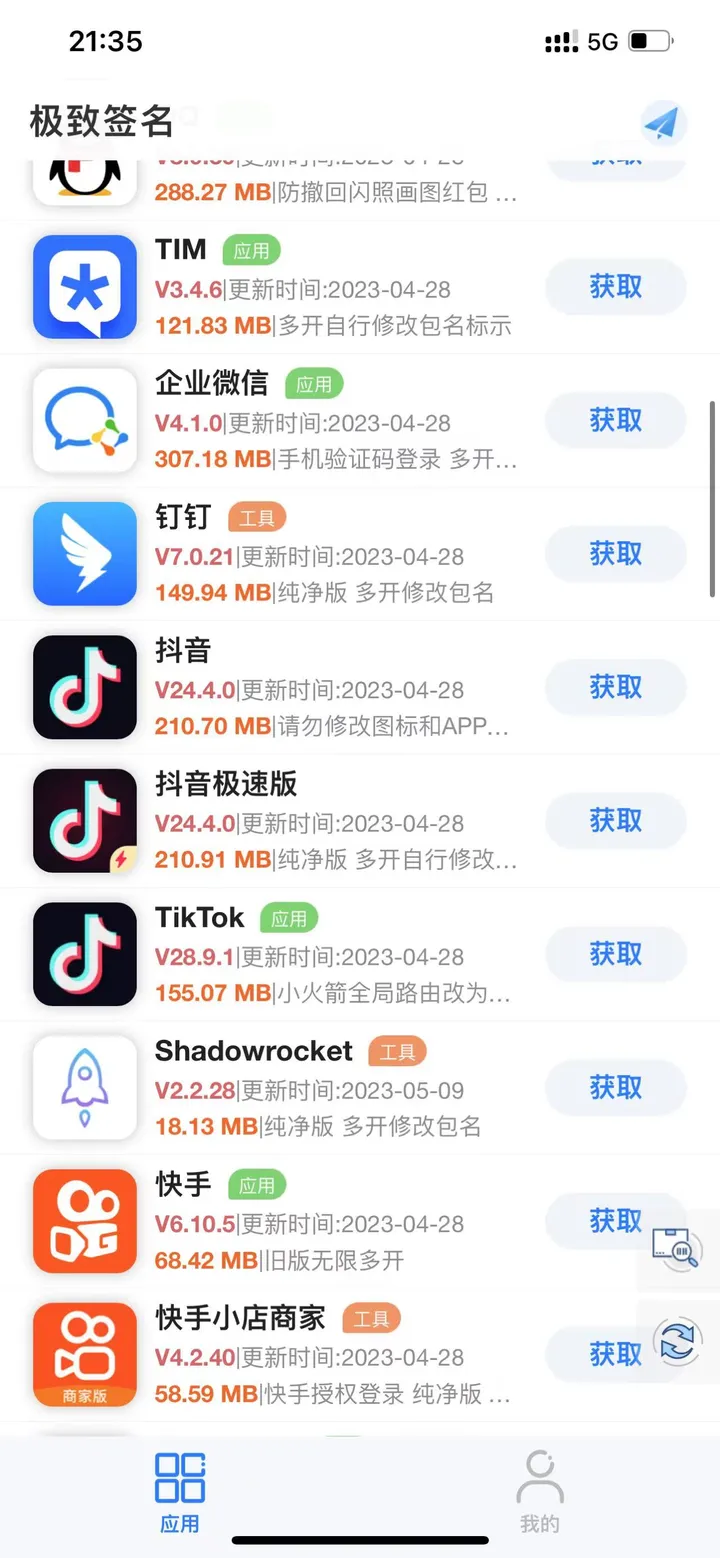Tap 获取 for 企业微信
Screen dimensions: 720x1558
coord(615,420)
